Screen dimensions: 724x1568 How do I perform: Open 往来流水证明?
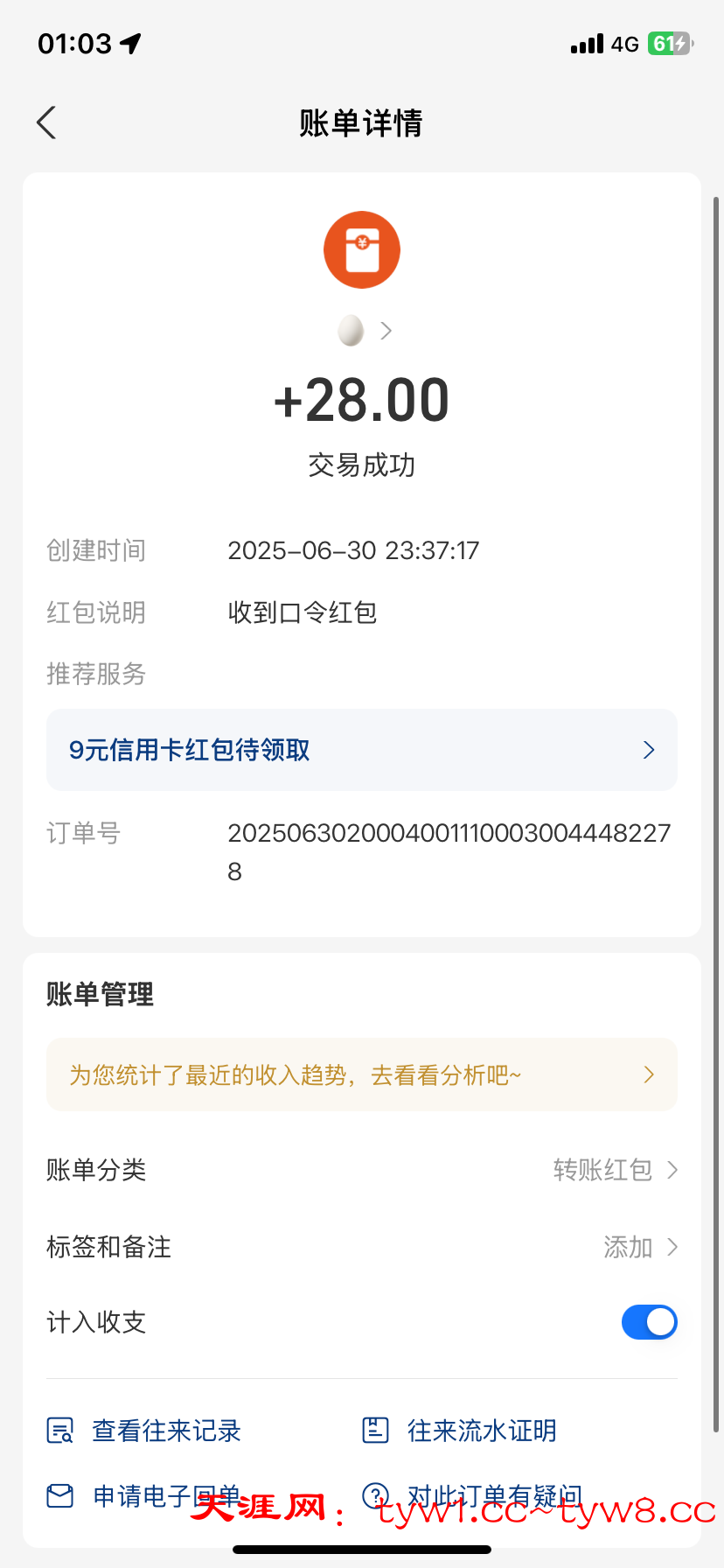(461, 1431)
